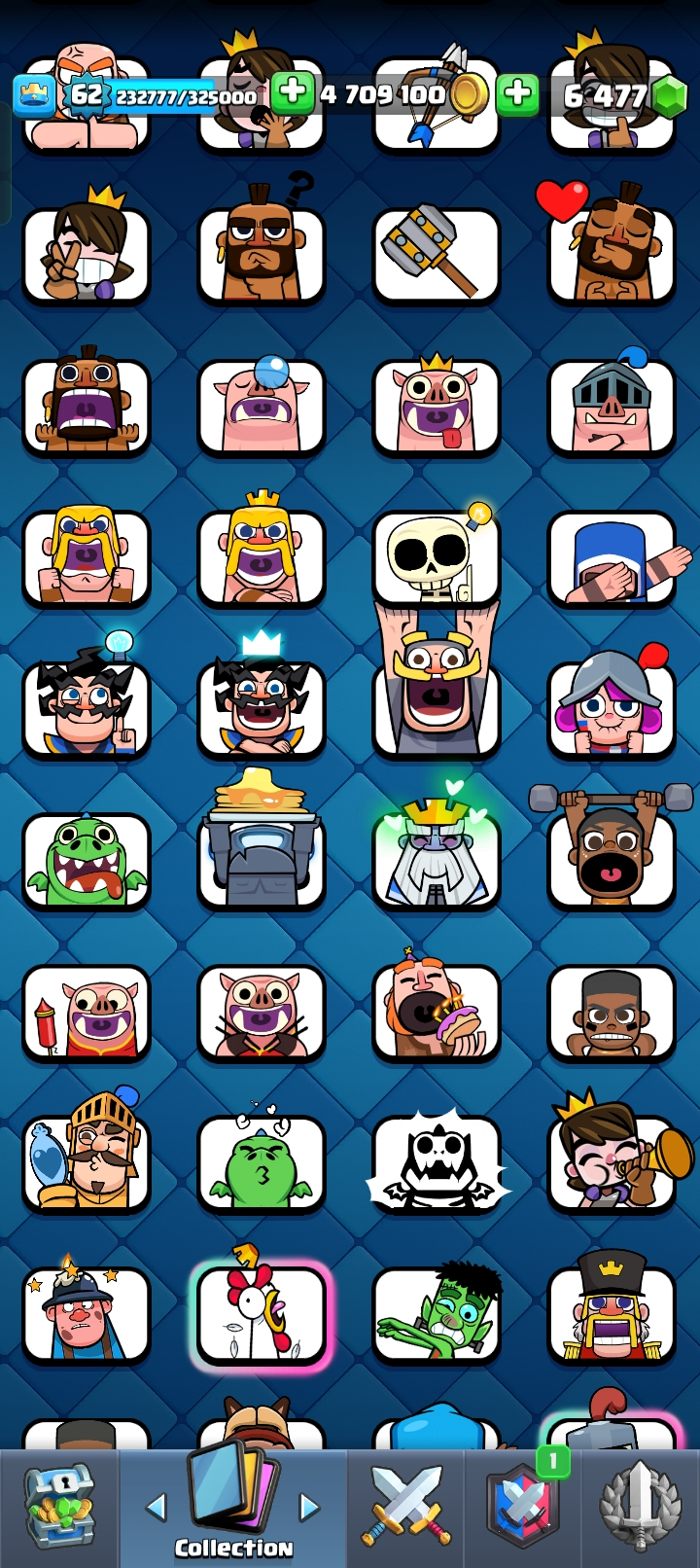This screenshot has height=1568, width=700.
Task: Open the sword and laurel wreath tab
Action: 640,1508
